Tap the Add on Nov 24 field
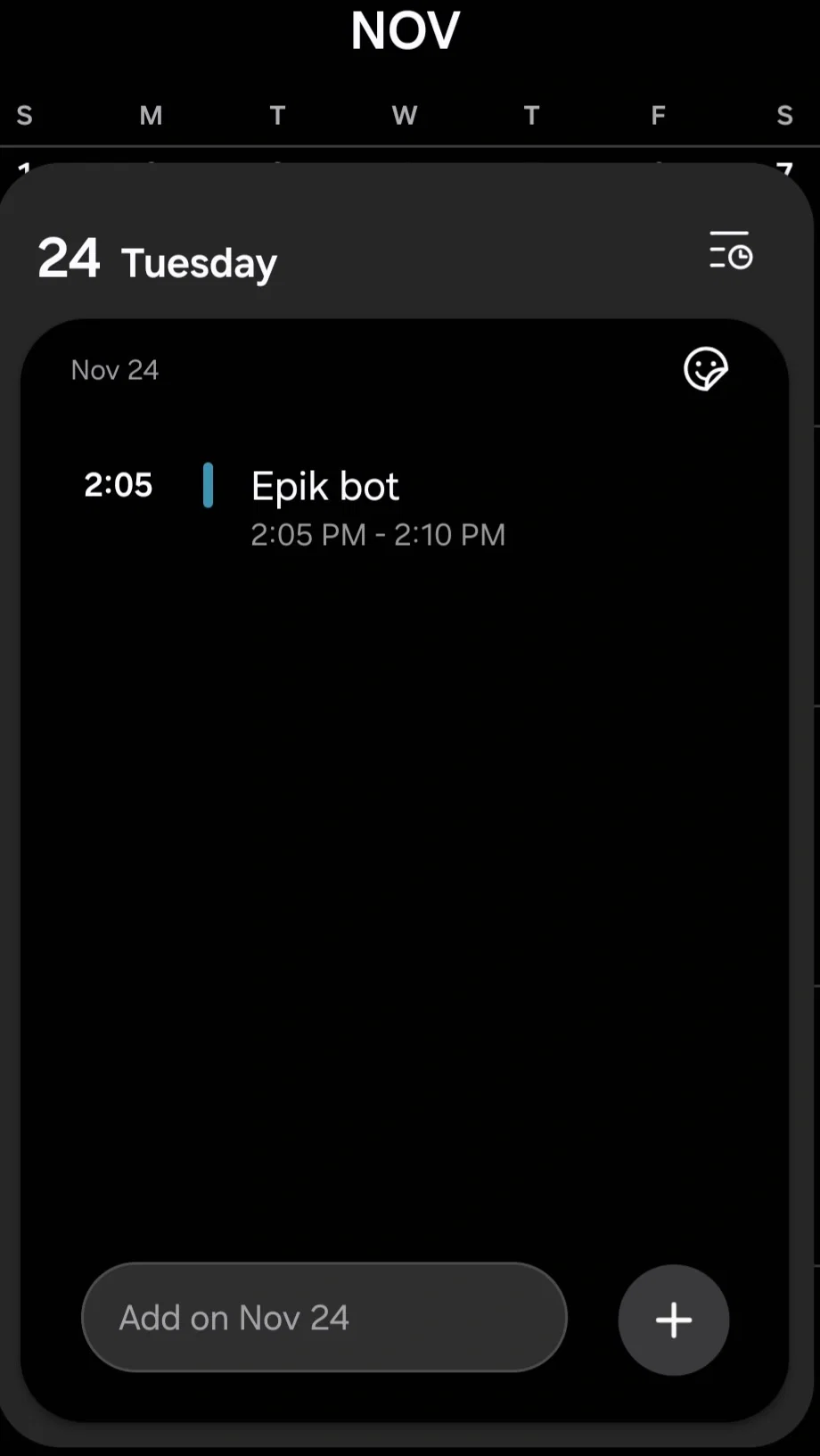Screen dimensions: 820x1456 (x=324, y=1317)
